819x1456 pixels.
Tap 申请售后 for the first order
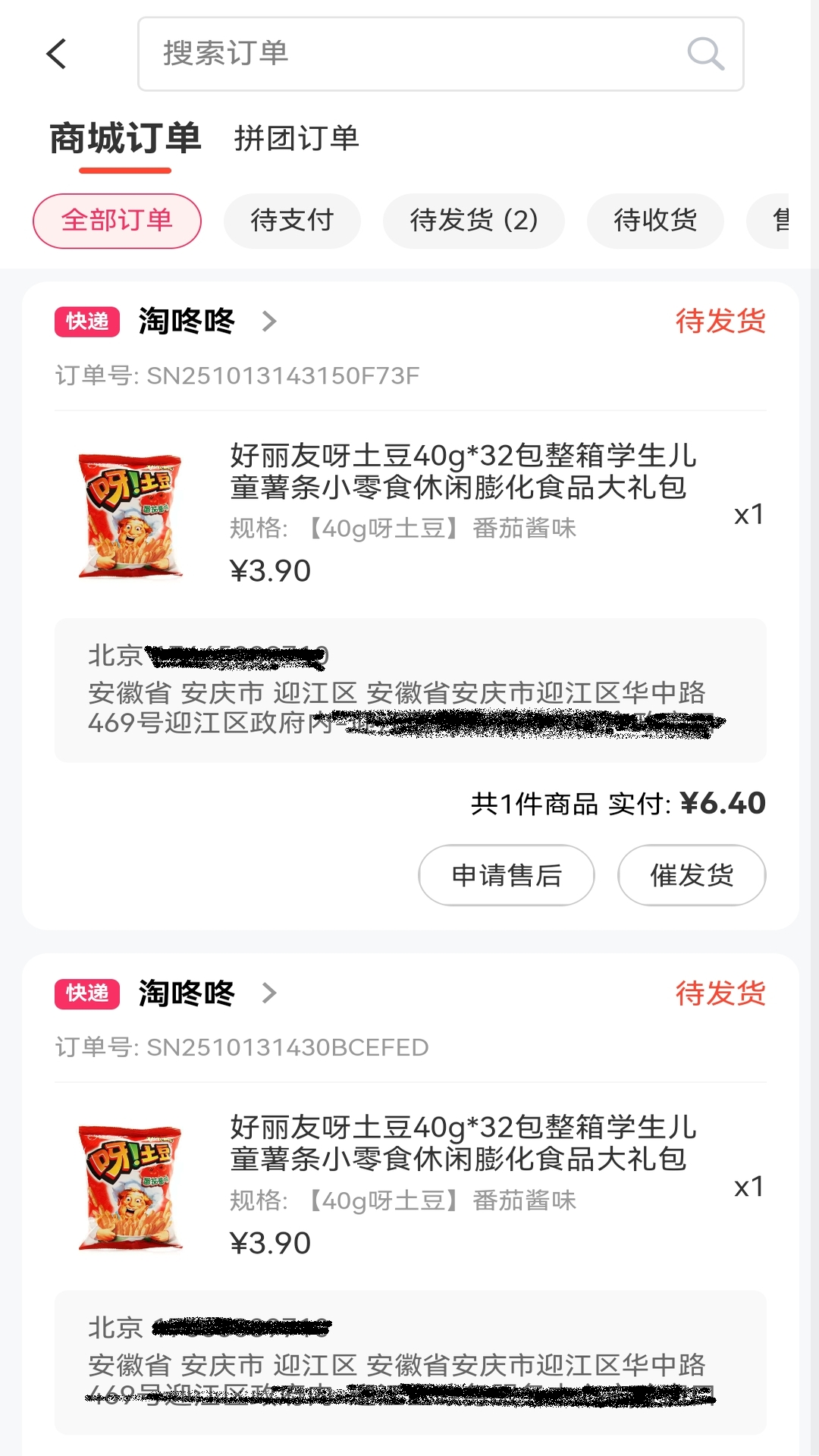[506, 875]
